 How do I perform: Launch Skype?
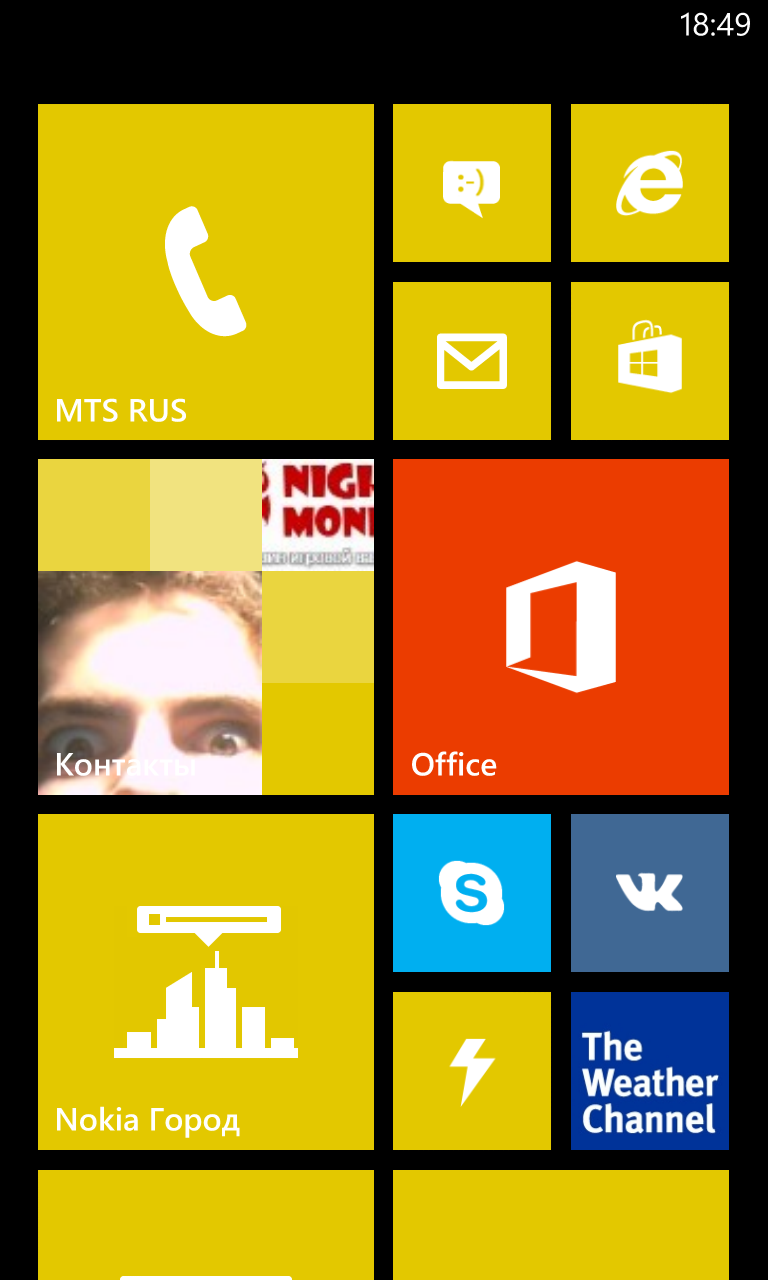tap(472, 893)
